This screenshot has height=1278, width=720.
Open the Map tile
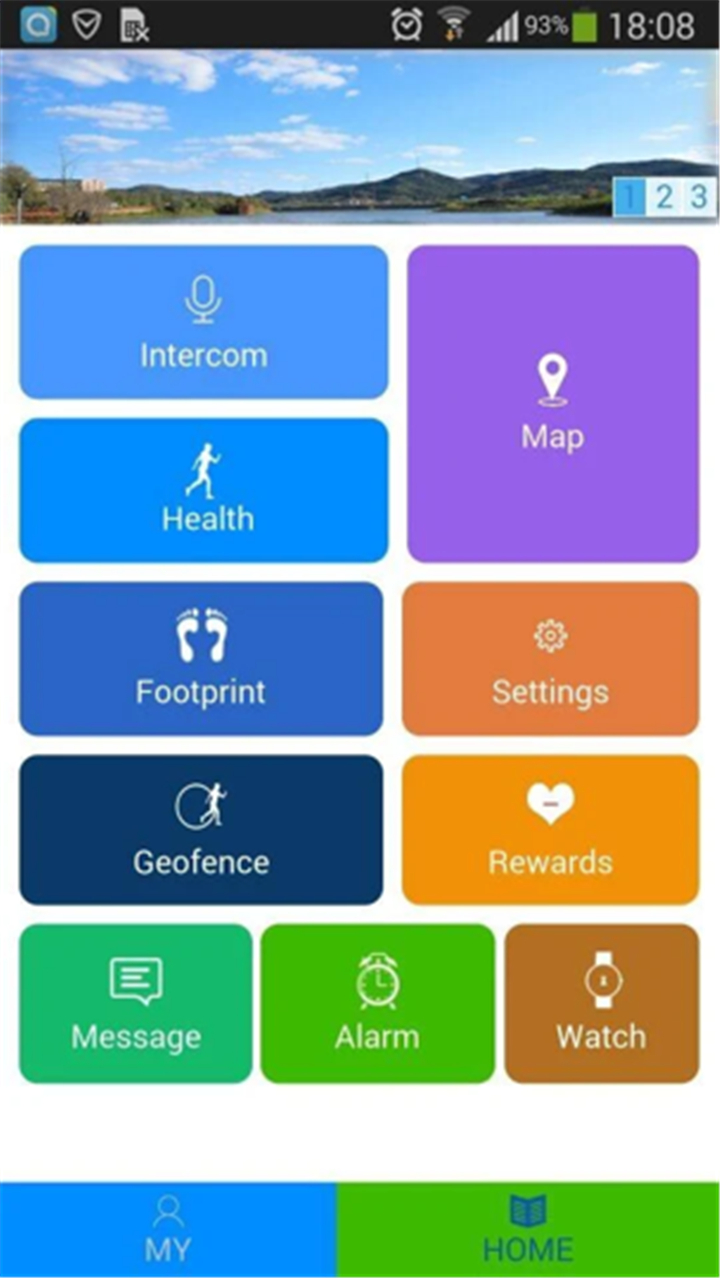553,404
